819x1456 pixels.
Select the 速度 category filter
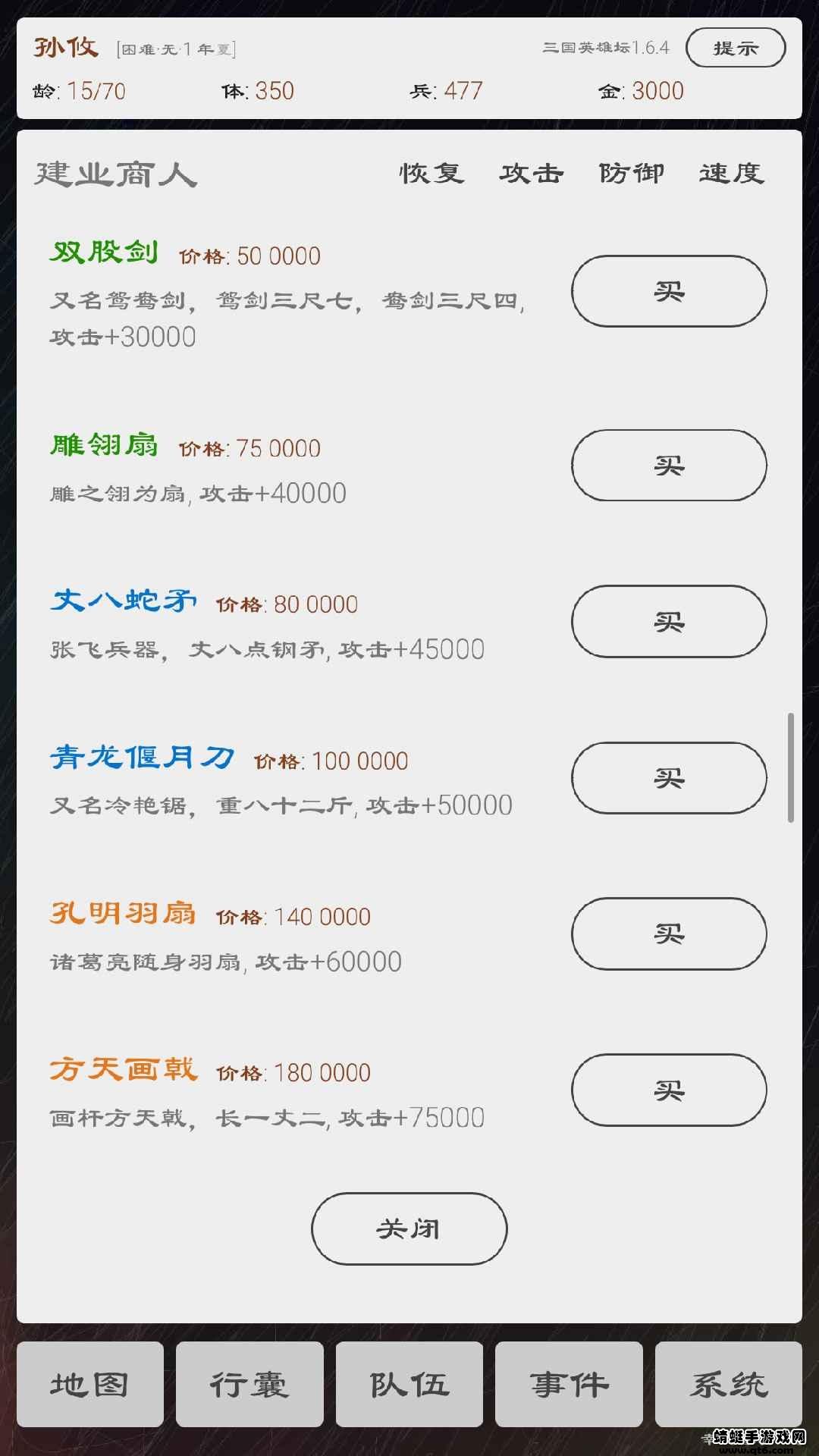(732, 174)
